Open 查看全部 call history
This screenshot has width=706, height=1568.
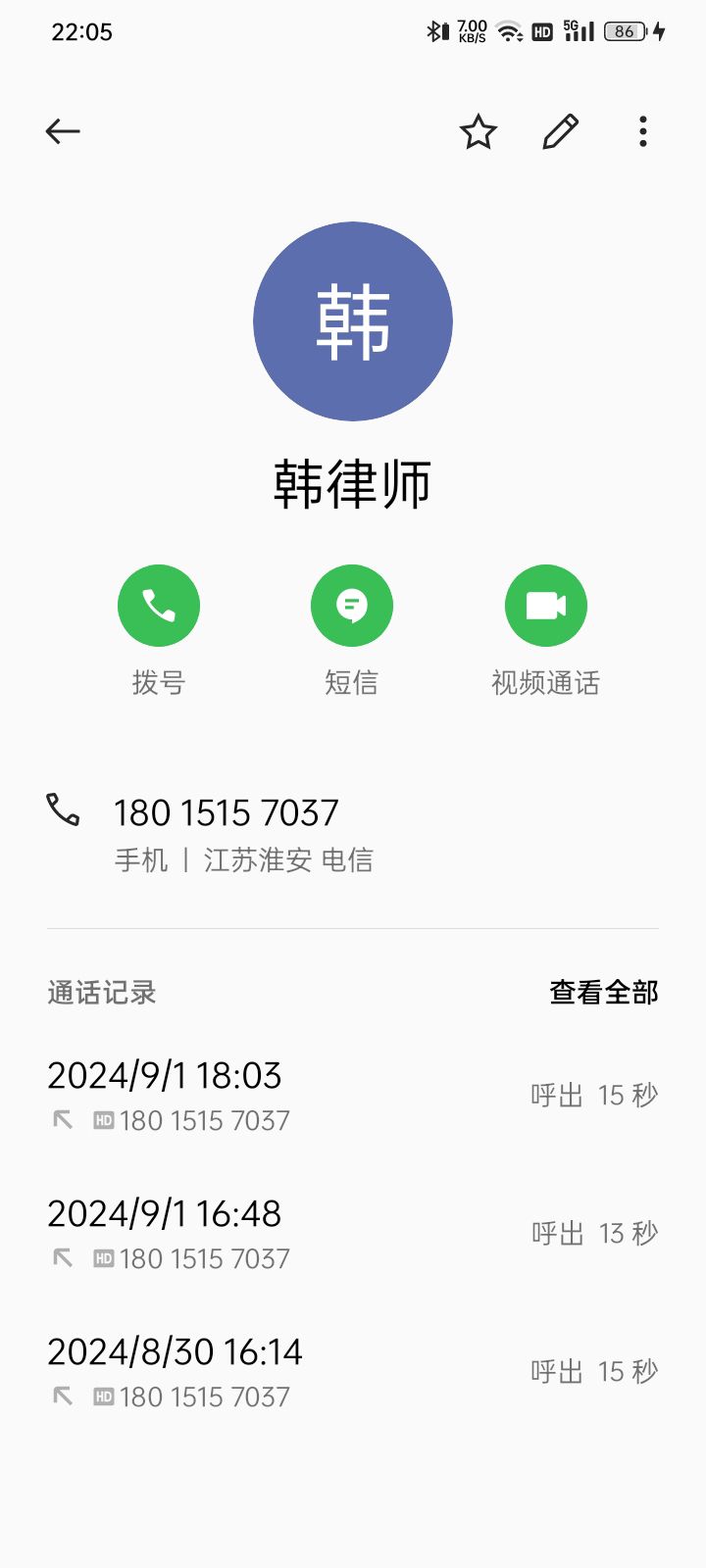pyautogui.click(x=604, y=993)
